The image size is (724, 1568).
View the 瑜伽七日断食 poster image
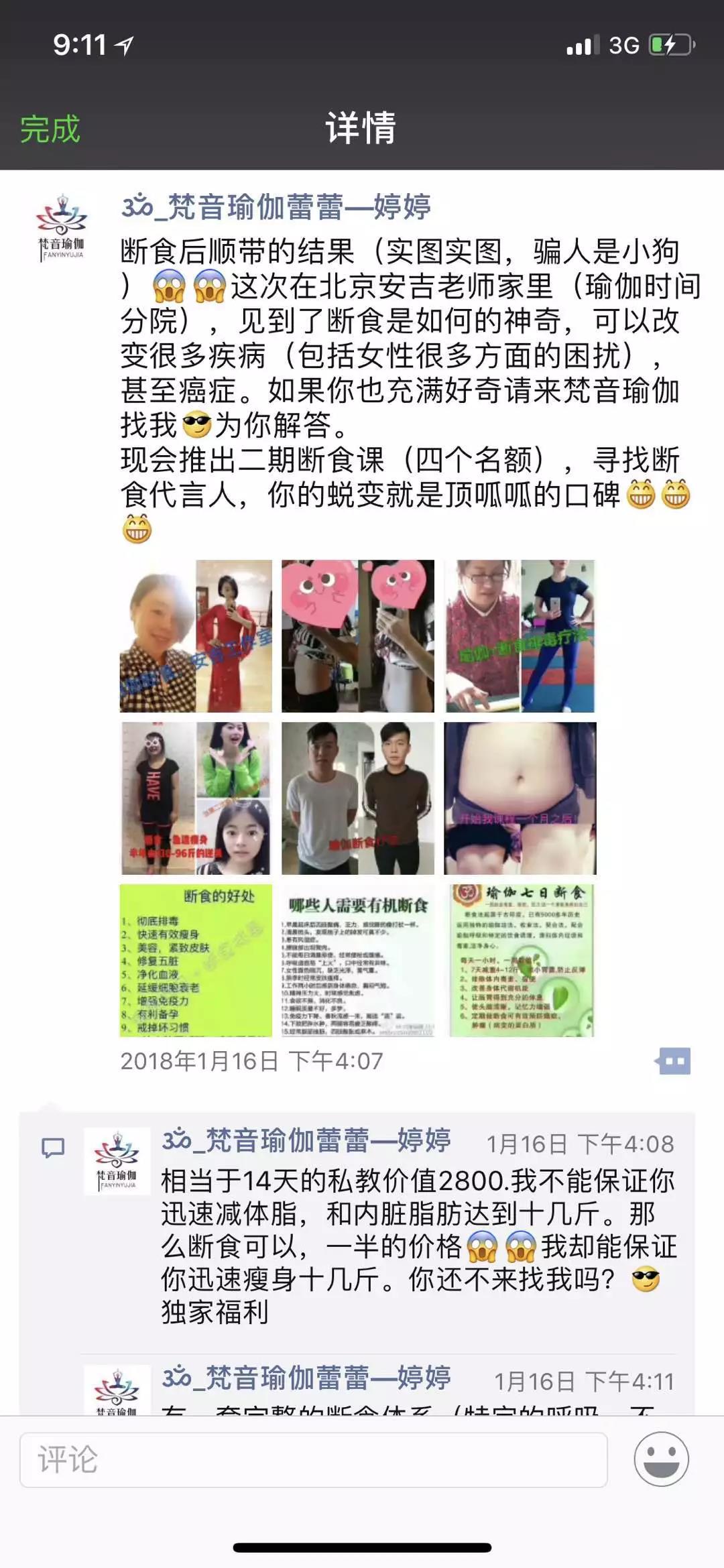pyautogui.click(x=521, y=960)
